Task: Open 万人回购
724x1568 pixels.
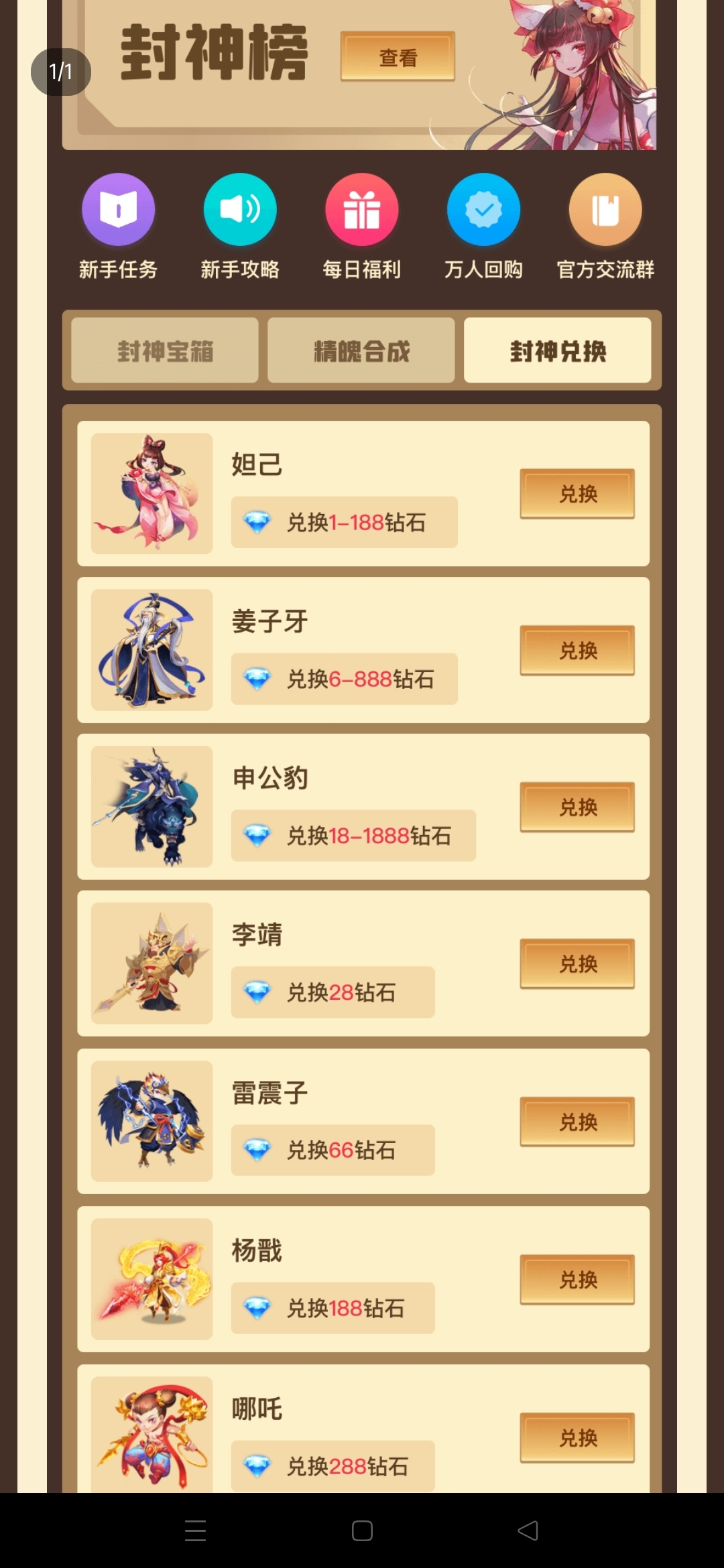Action: pyautogui.click(x=483, y=210)
